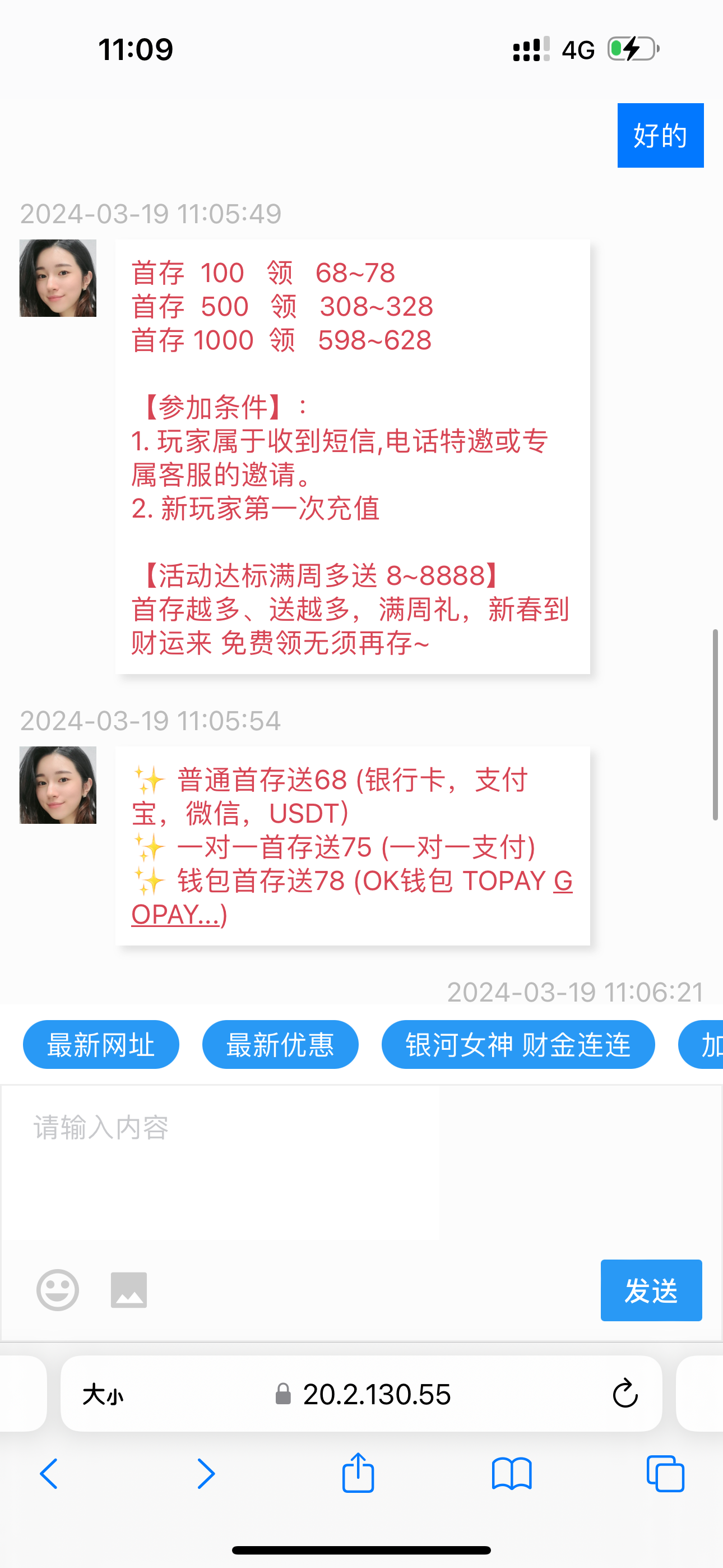Open the bookmarks list

pos(512,1474)
